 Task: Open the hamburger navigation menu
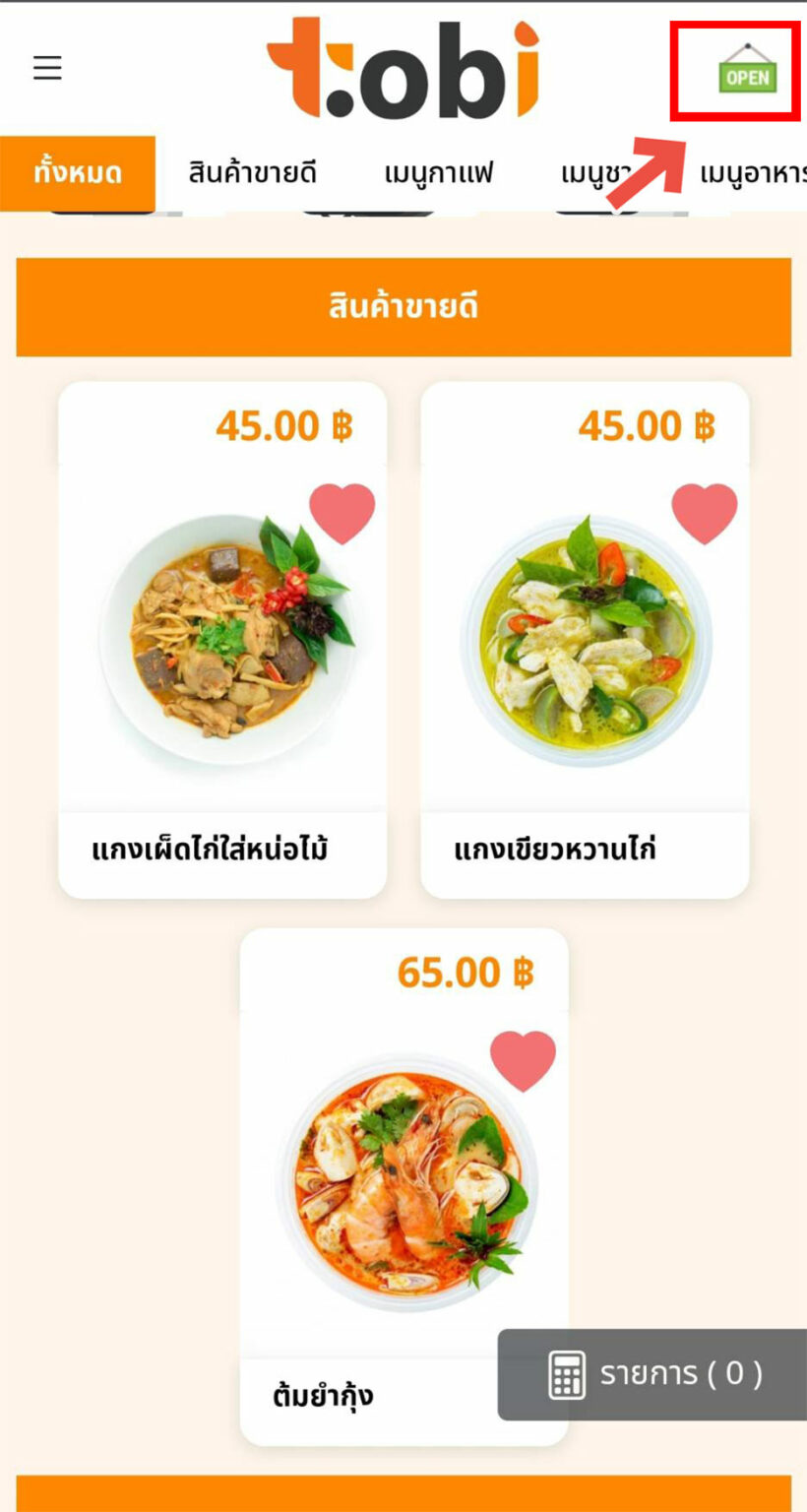[46, 68]
